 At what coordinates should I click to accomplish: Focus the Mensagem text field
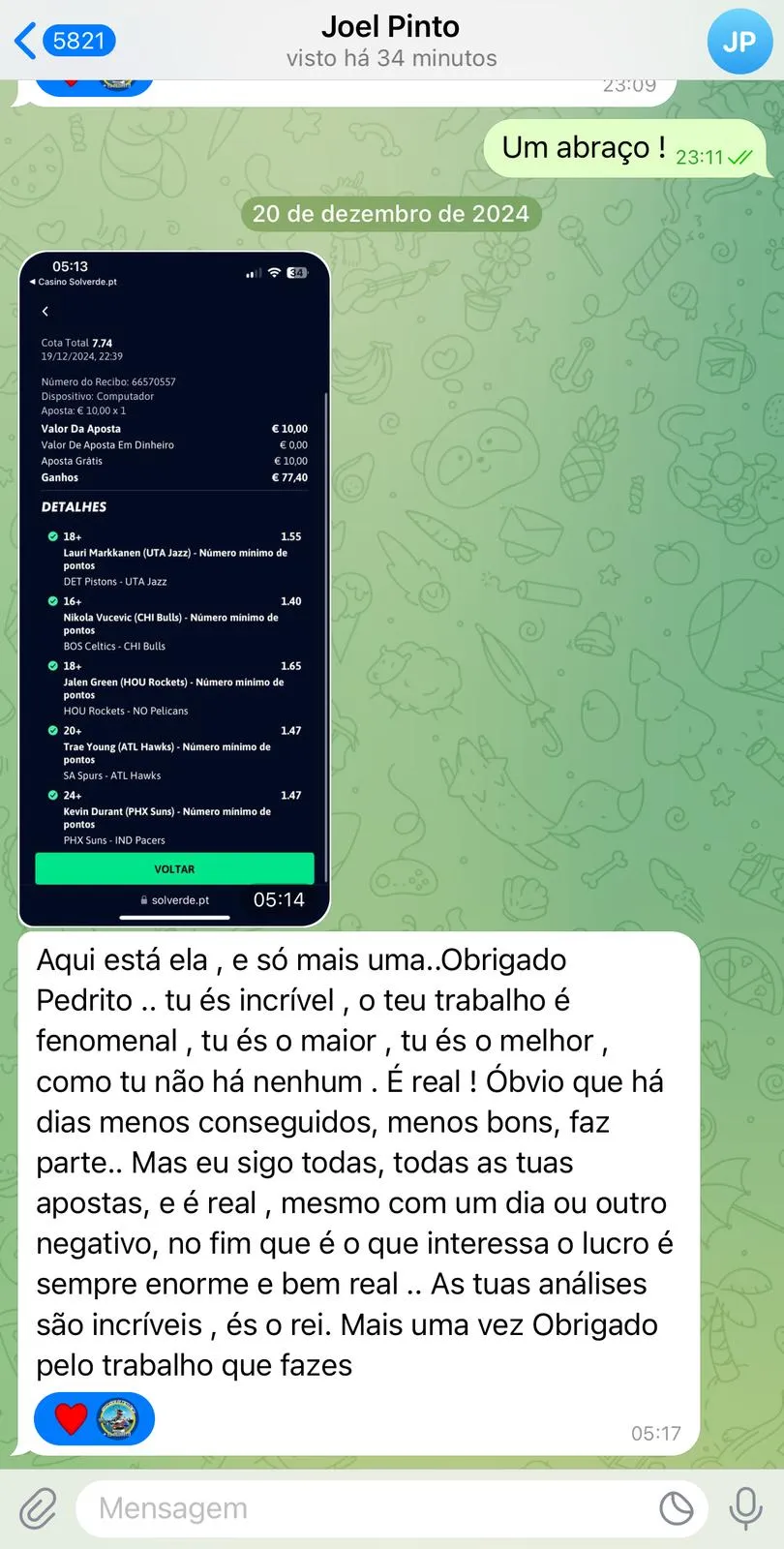click(x=368, y=1508)
